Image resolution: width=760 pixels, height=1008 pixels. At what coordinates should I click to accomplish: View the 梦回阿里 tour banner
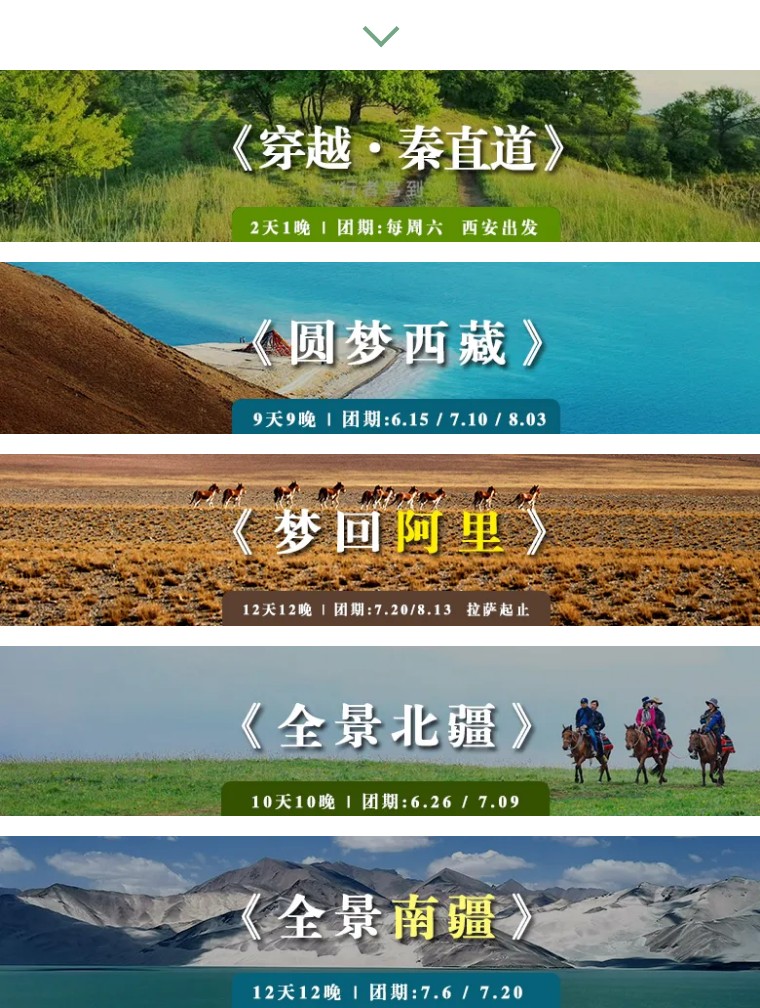click(380, 539)
